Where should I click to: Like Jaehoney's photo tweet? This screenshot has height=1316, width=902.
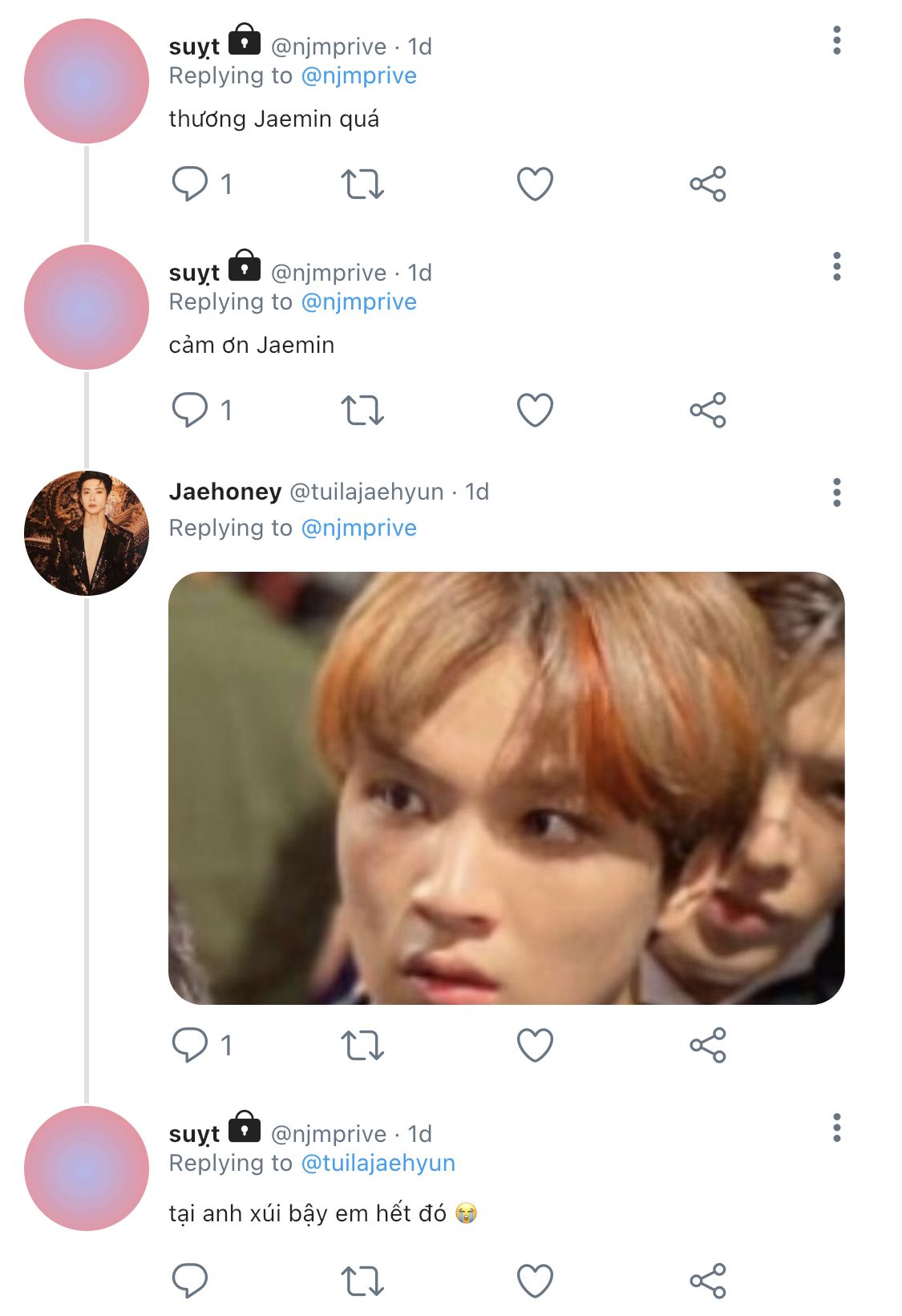[x=535, y=1045]
